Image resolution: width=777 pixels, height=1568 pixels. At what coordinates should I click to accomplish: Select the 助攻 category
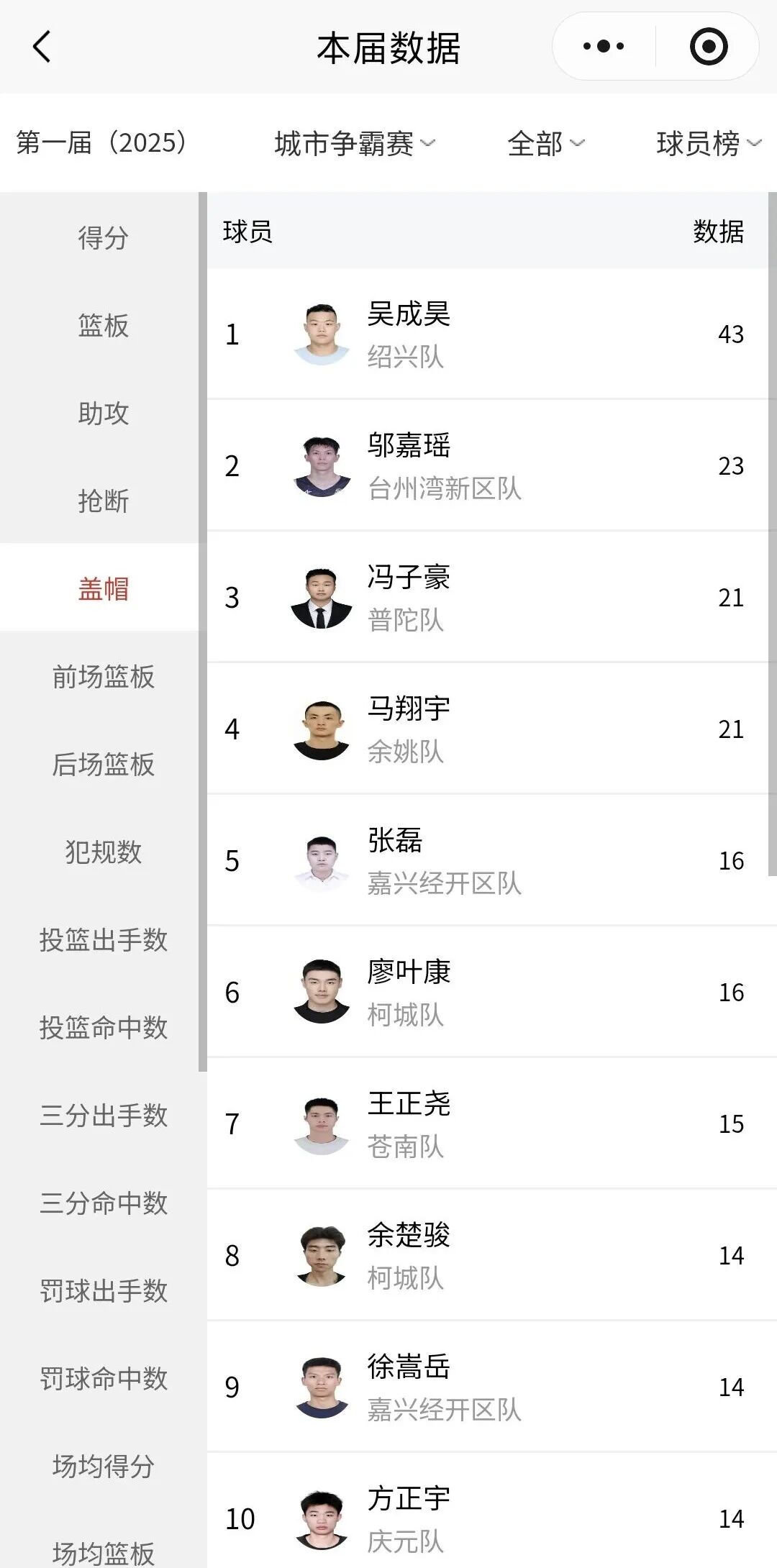103,413
